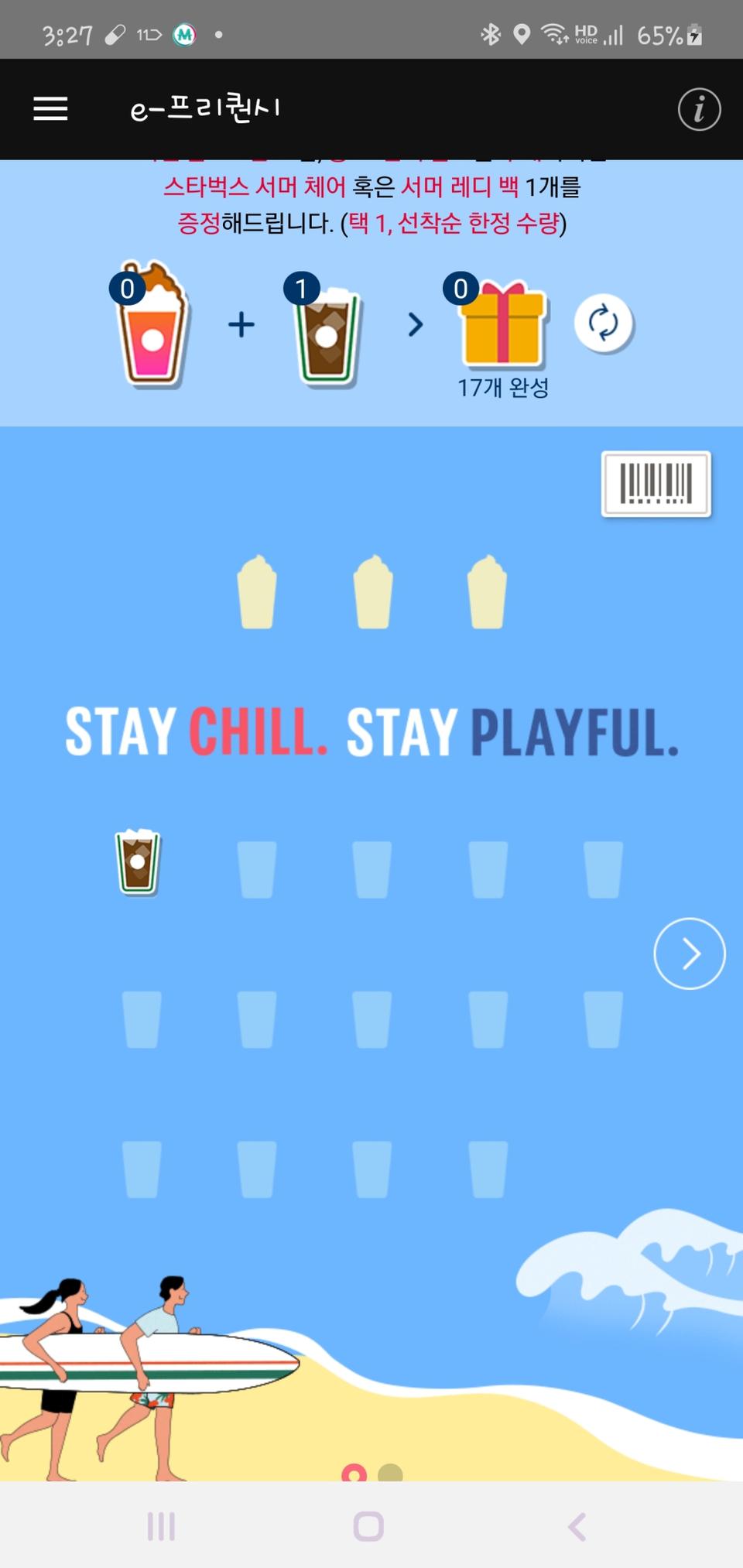Show the e-frequency barcode
Viewport: 743px width, 1568px height.
pyautogui.click(x=656, y=484)
